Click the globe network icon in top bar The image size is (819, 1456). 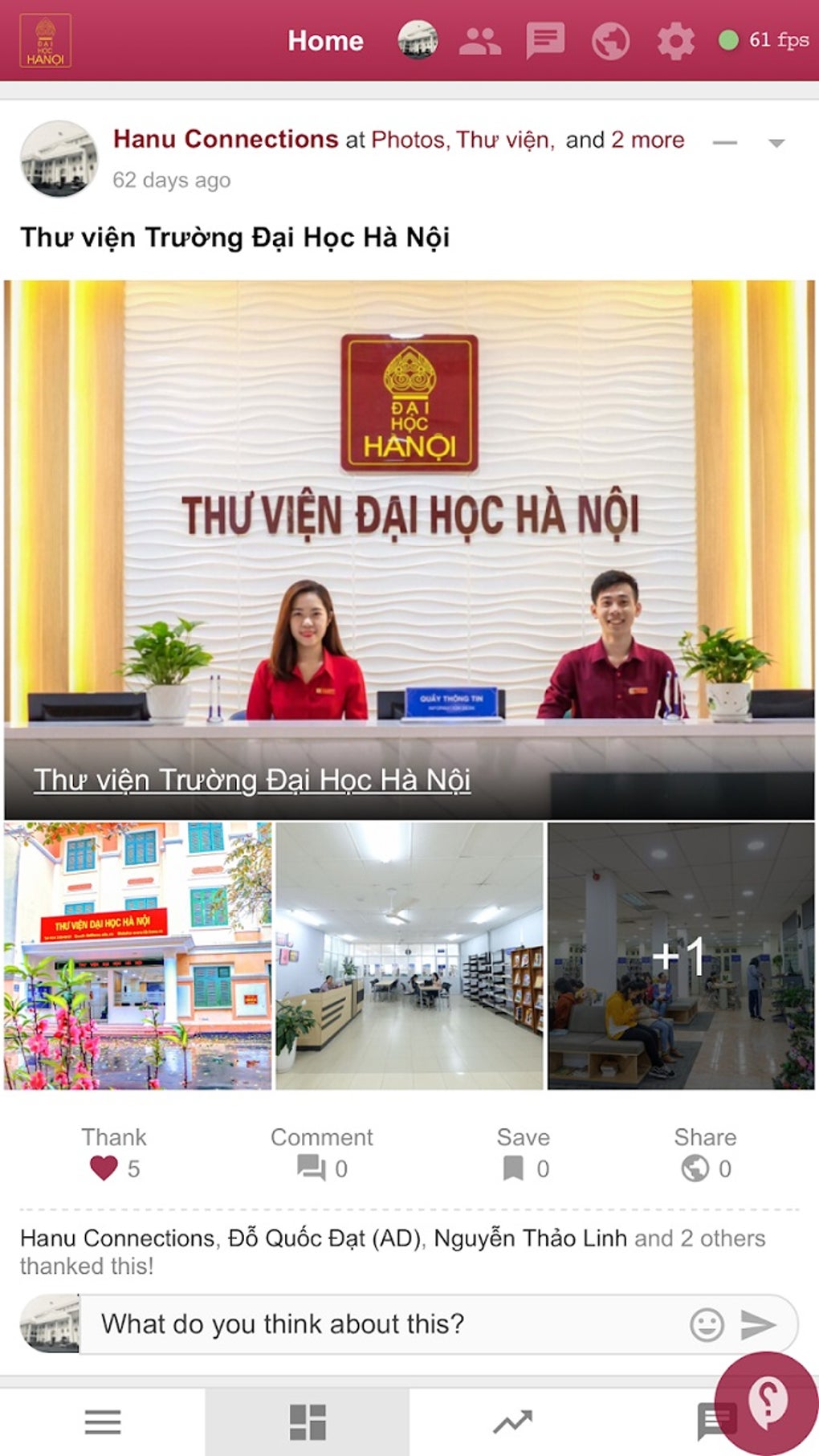click(610, 39)
